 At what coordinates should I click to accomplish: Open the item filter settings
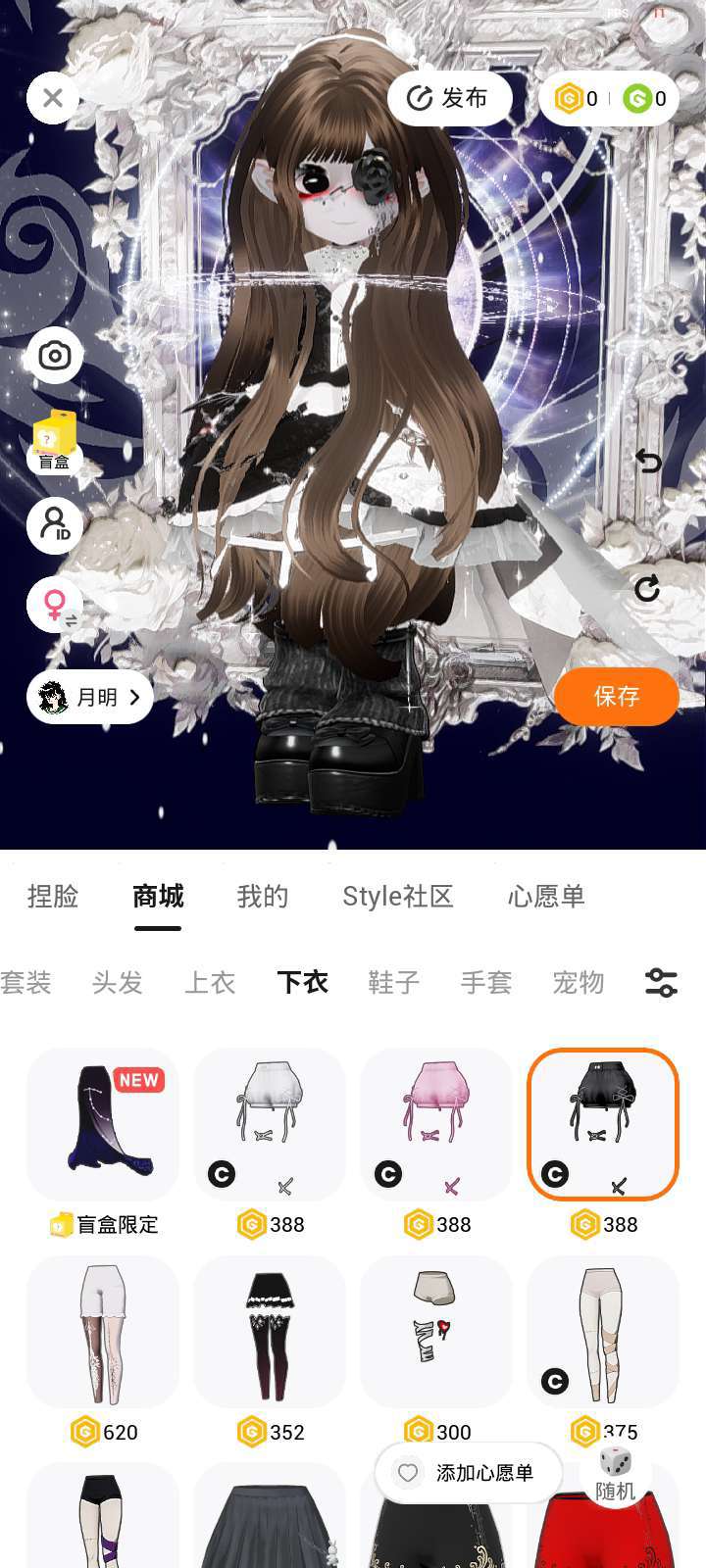pos(661,982)
